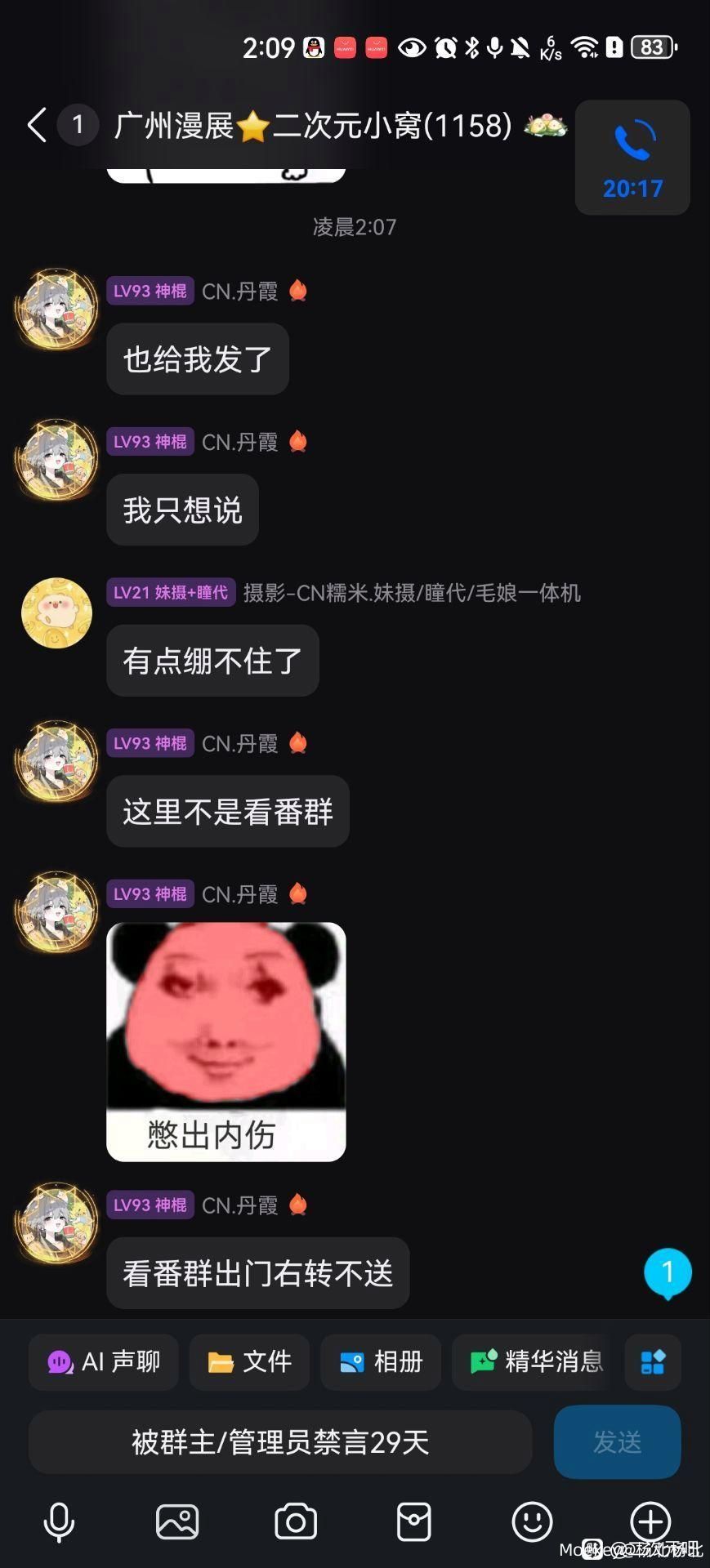710x1568 pixels.
Task: Open the 憋出内伤 panda sticker image
Action: click(x=226, y=1041)
